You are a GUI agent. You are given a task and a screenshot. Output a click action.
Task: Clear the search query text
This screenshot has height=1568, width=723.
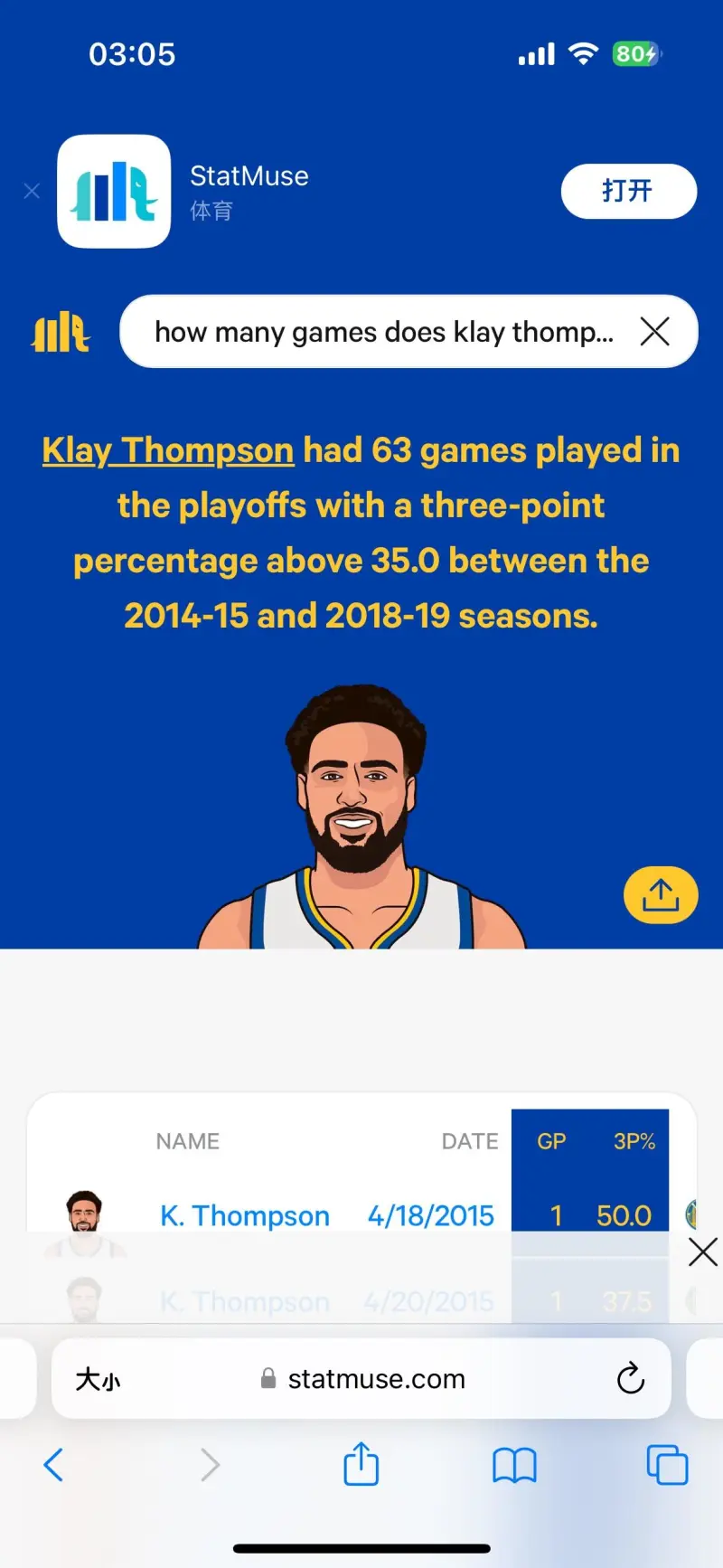654,332
